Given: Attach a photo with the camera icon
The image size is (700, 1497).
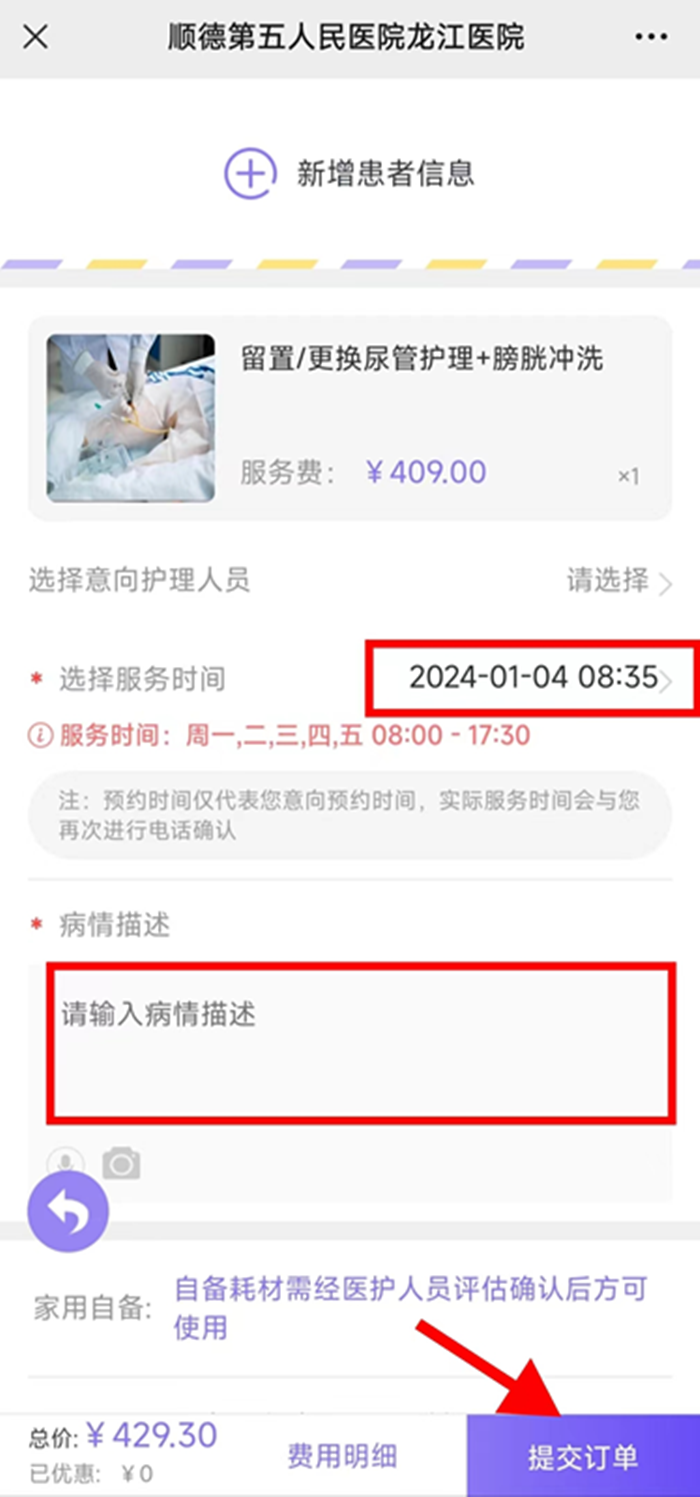Looking at the screenshot, I should [121, 1163].
